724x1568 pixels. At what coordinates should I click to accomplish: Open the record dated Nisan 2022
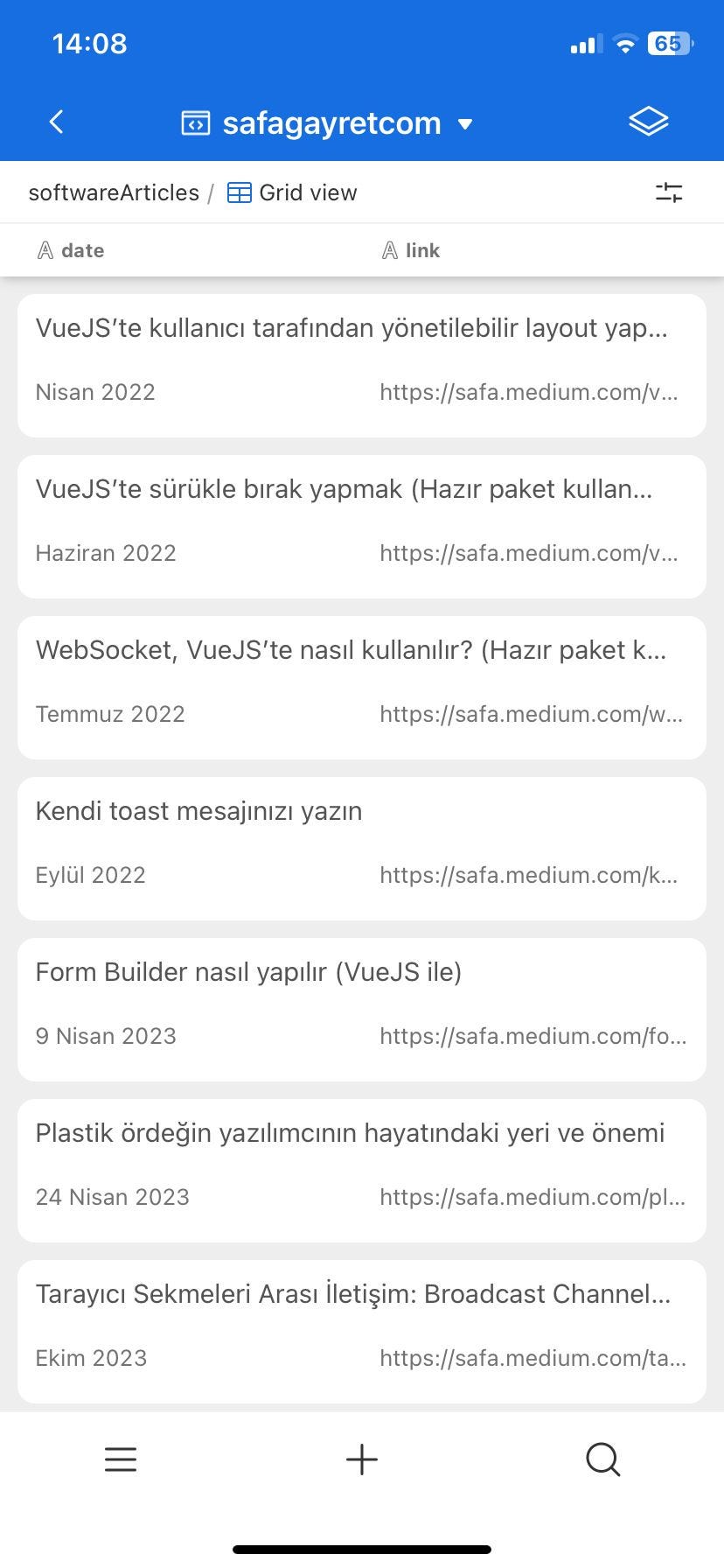coord(362,366)
